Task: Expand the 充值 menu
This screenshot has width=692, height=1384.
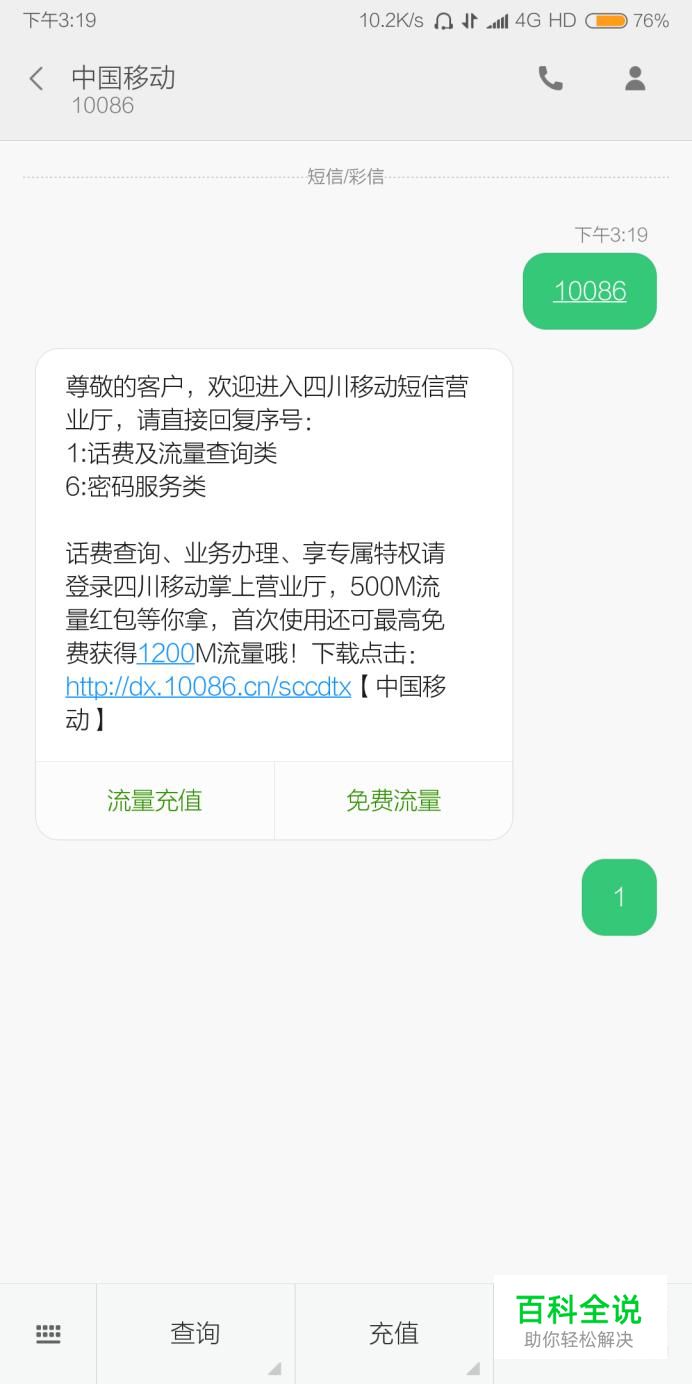Action: point(394,1333)
